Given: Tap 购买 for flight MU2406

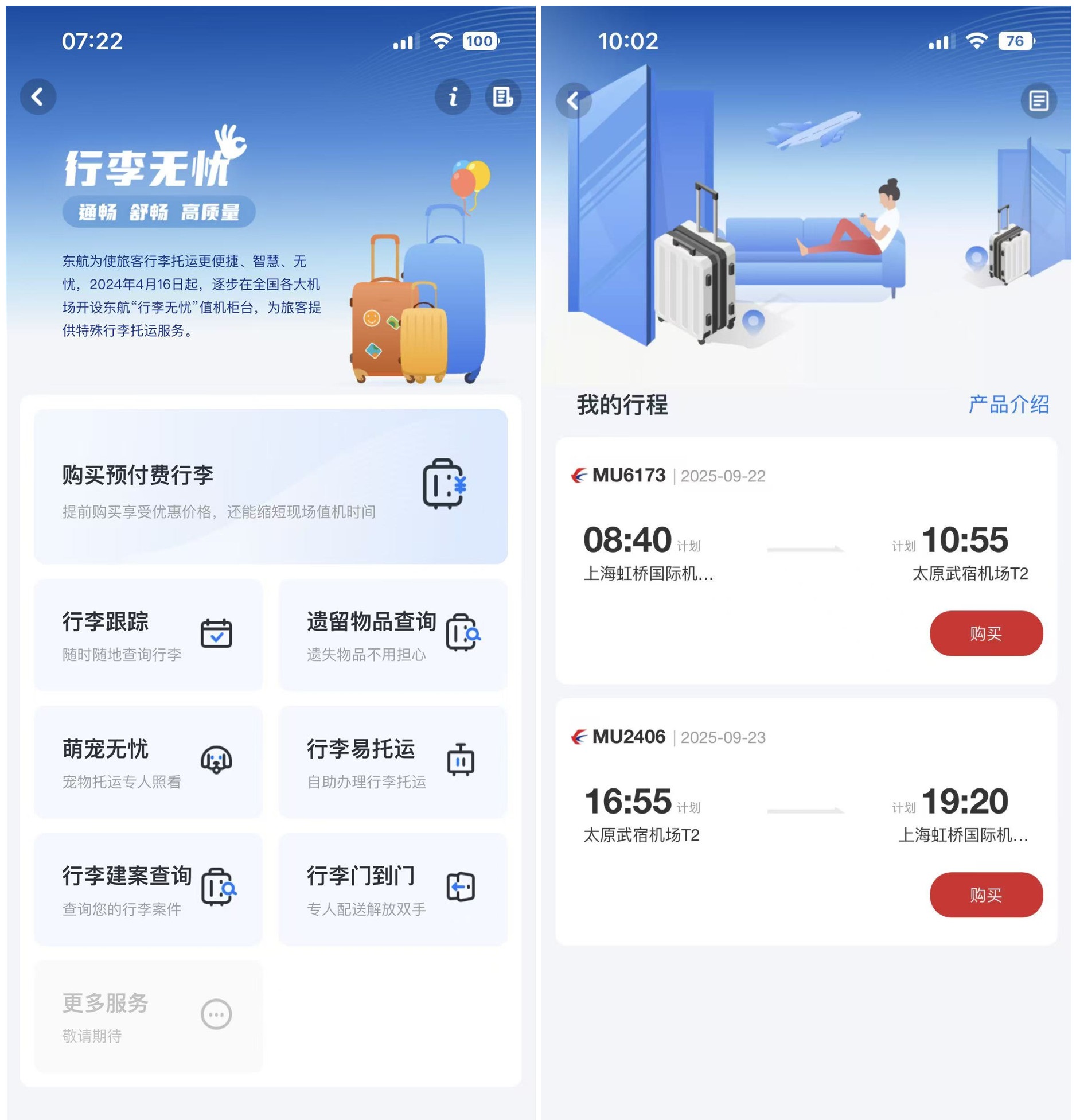Looking at the screenshot, I should [x=985, y=895].
